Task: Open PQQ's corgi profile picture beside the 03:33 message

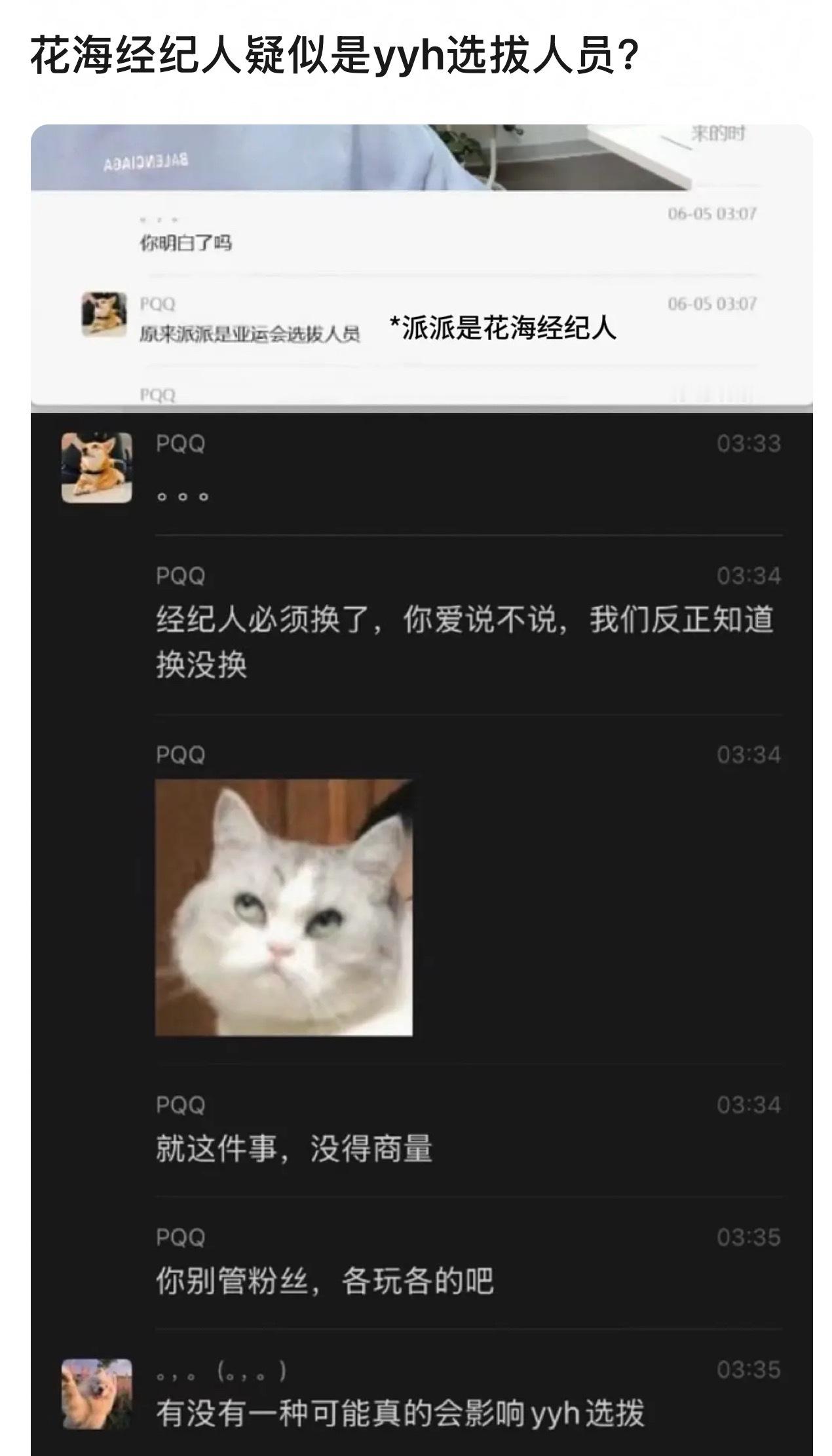Action: [96, 465]
